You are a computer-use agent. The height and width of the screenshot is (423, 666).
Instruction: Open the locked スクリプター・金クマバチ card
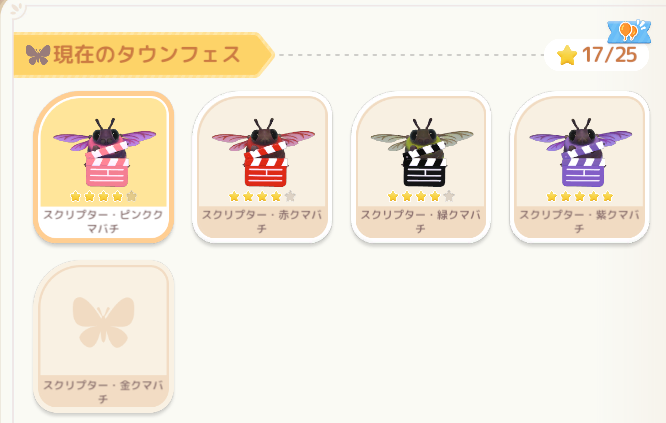click(x=103, y=335)
